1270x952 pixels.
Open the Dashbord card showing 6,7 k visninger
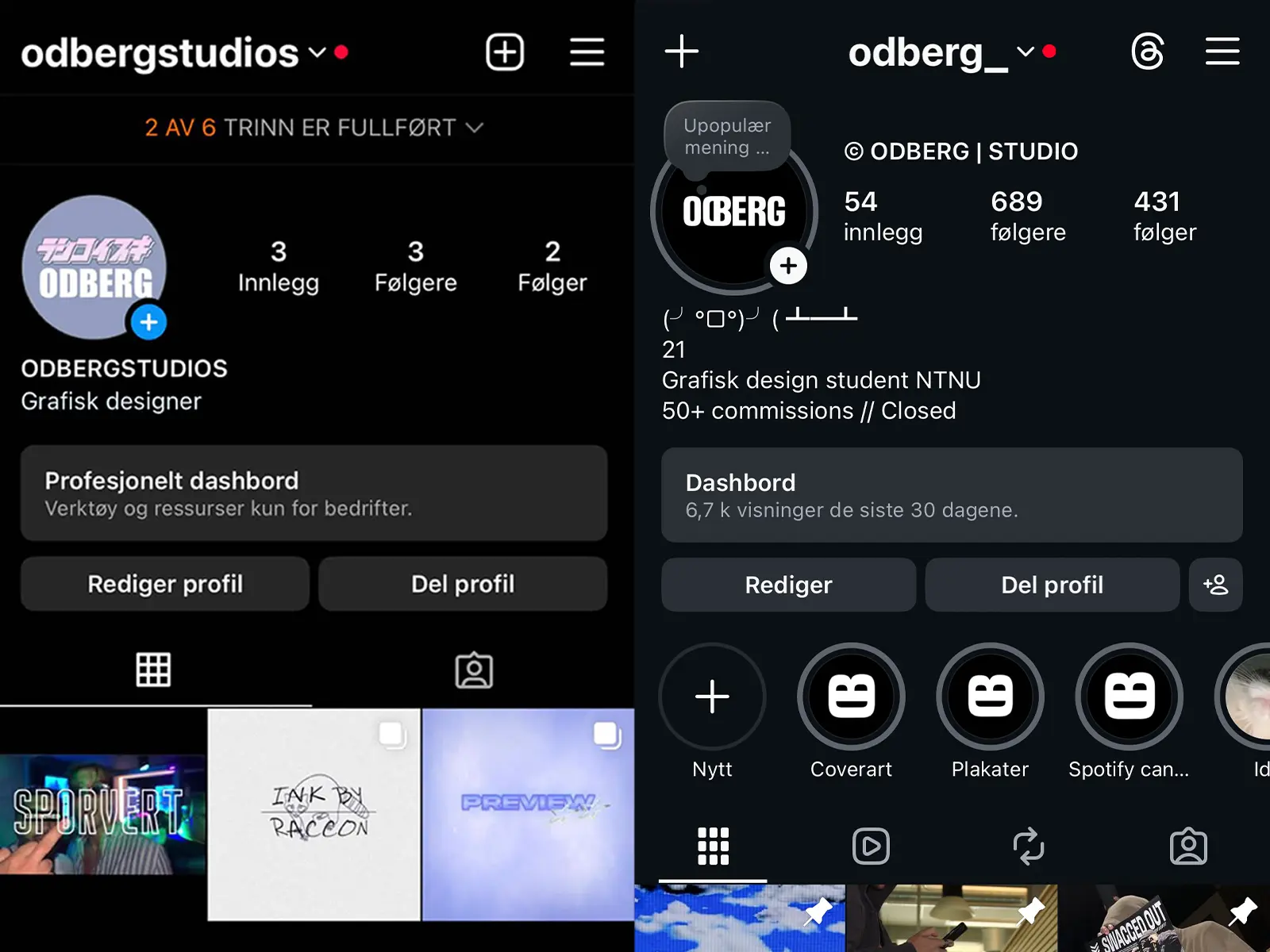(x=952, y=495)
